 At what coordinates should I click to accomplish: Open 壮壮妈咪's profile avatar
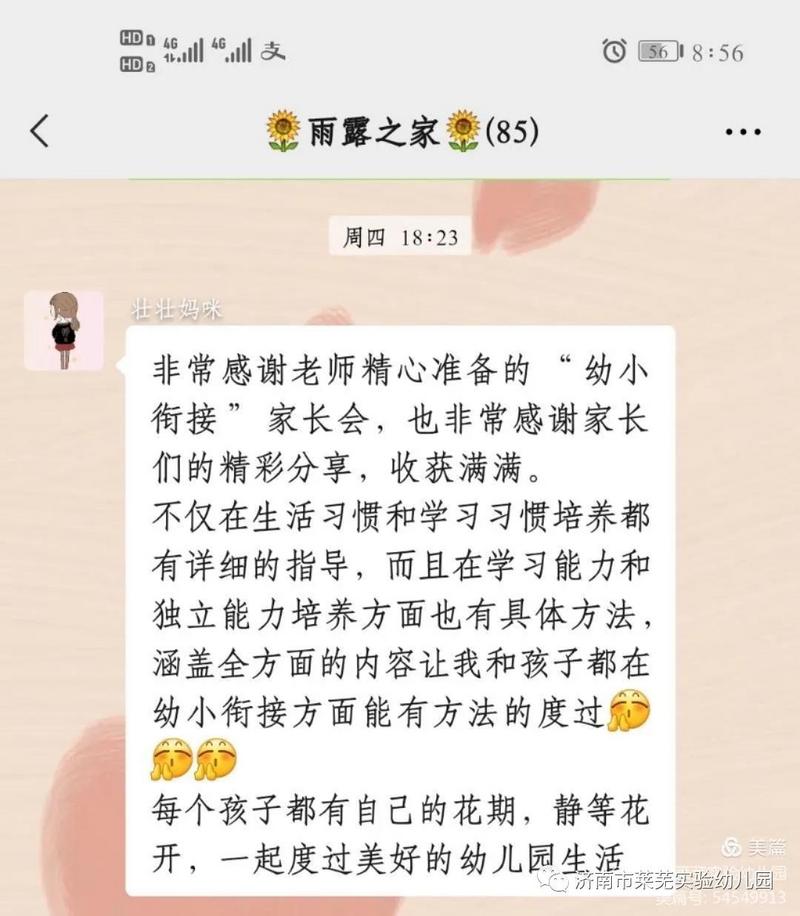pyautogui.click(x=64, y=331)
